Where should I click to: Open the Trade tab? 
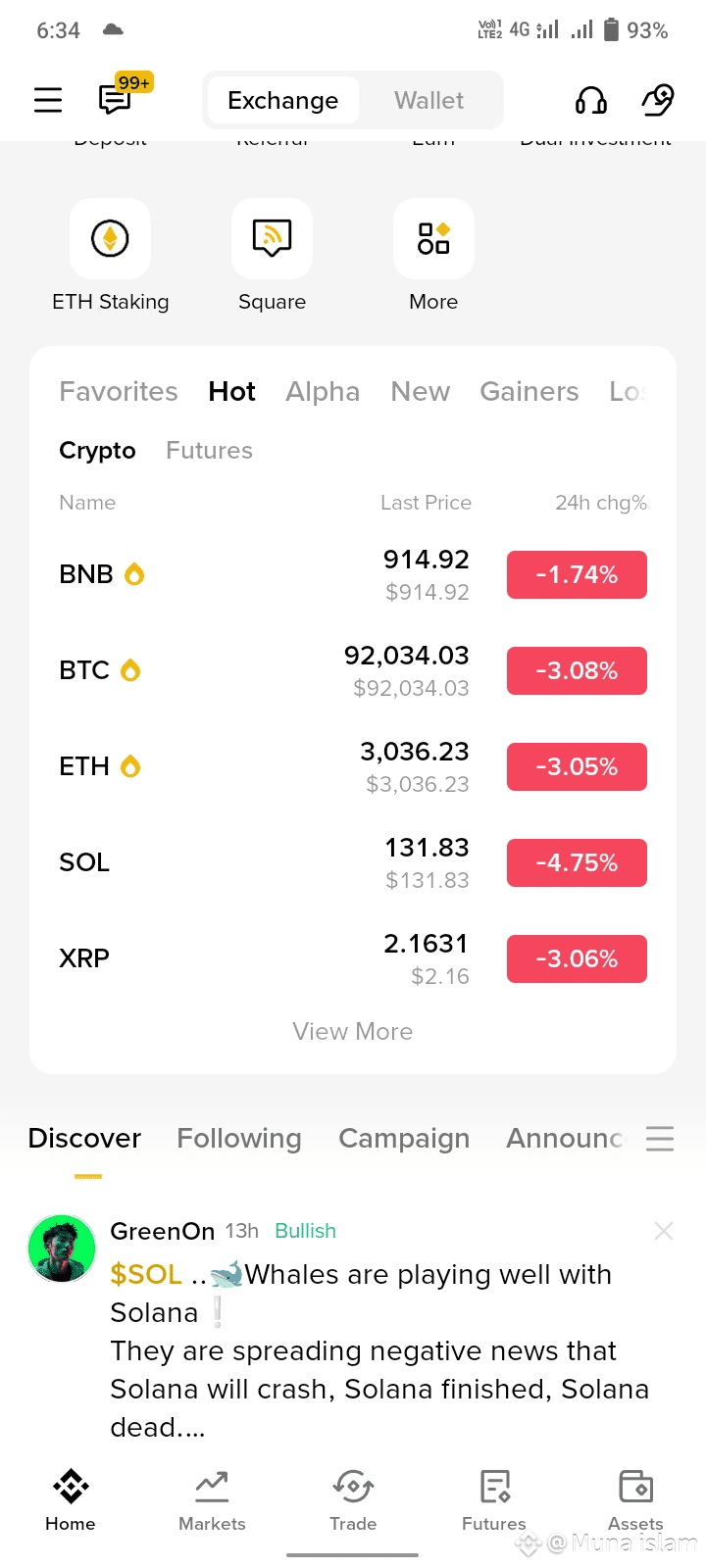[353, 1499]
